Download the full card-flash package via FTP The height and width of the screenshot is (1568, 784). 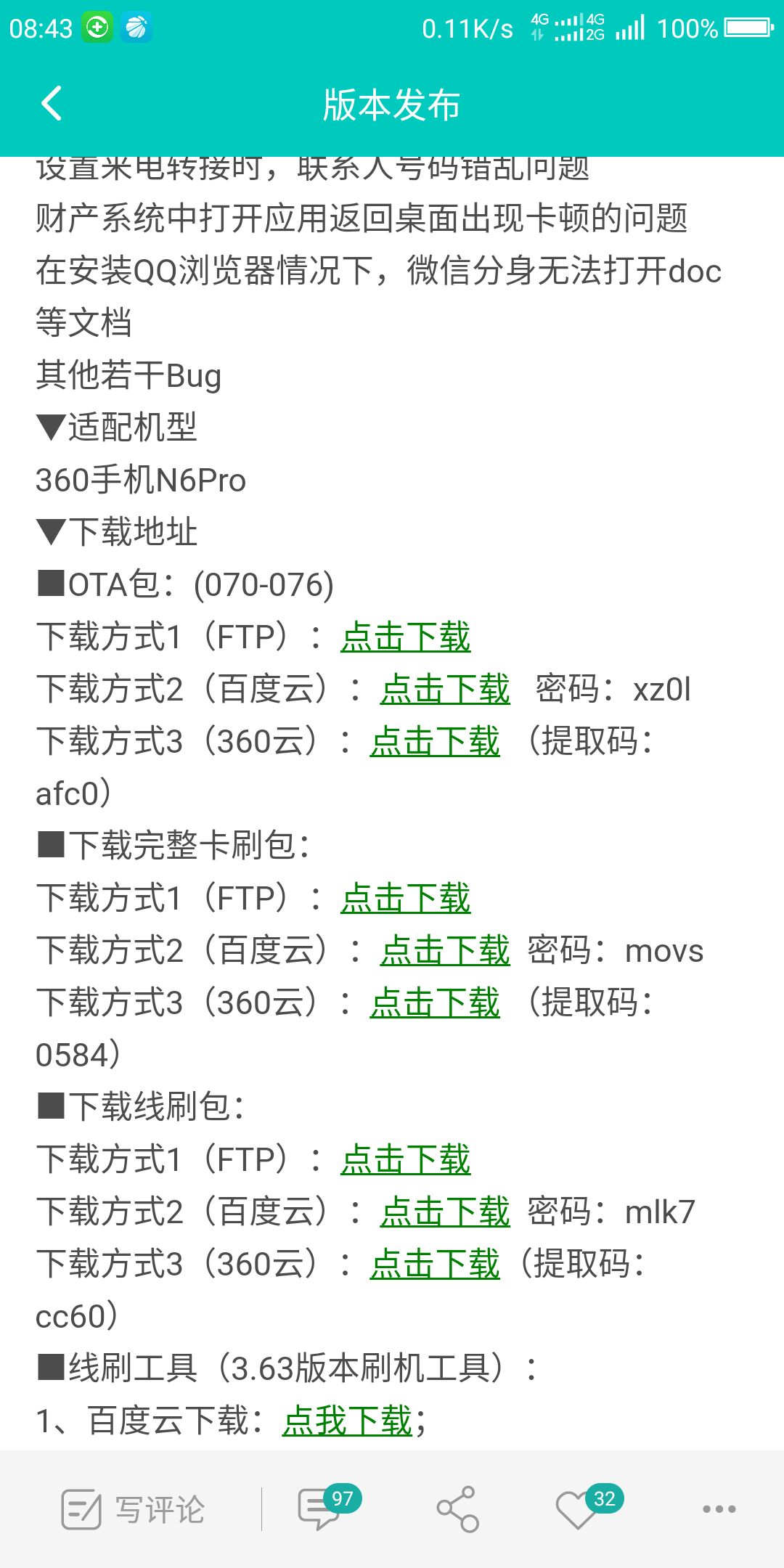click(x=405, y=899)
